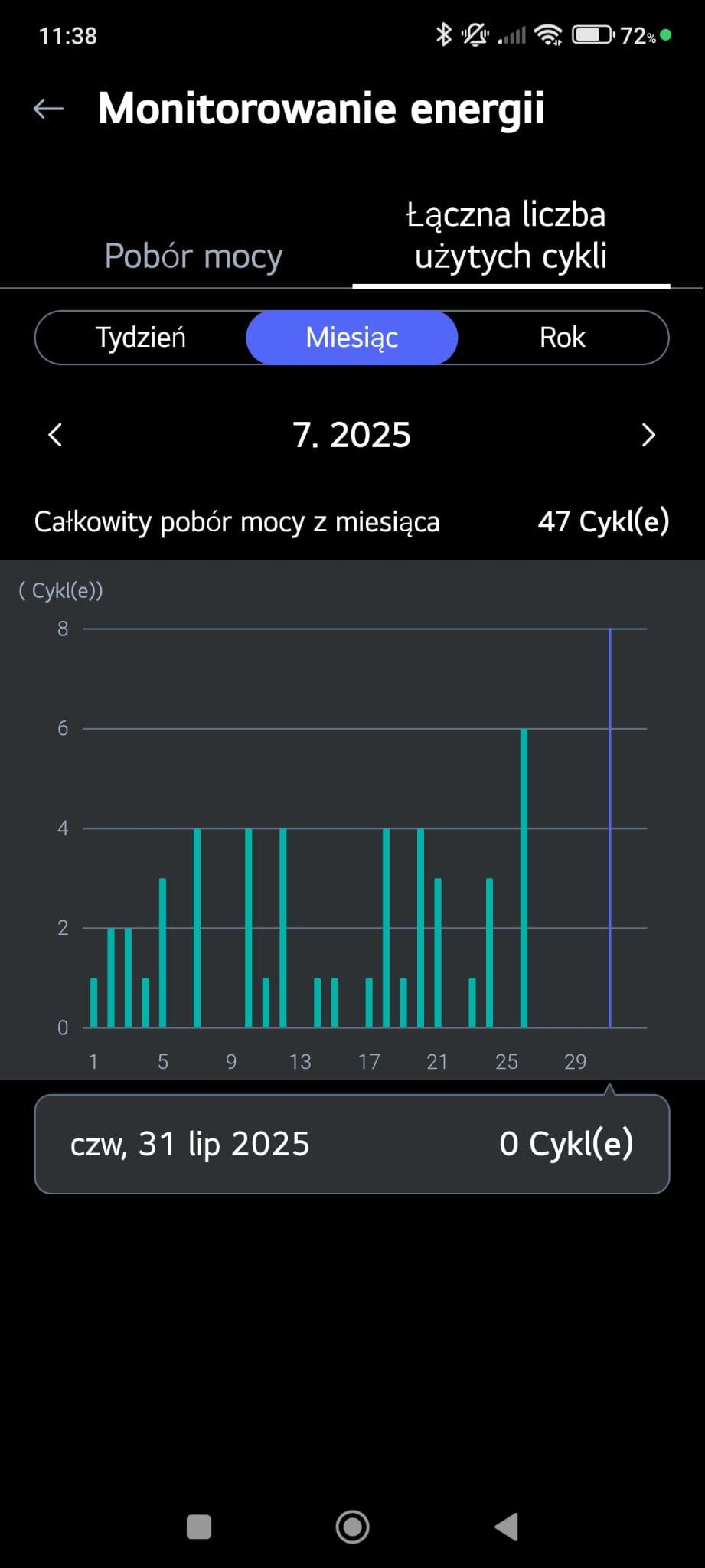This screenshot has height=1568, width=705.
Task: Open recent apps from navigation bar
Action: (x=199, y=1527)
